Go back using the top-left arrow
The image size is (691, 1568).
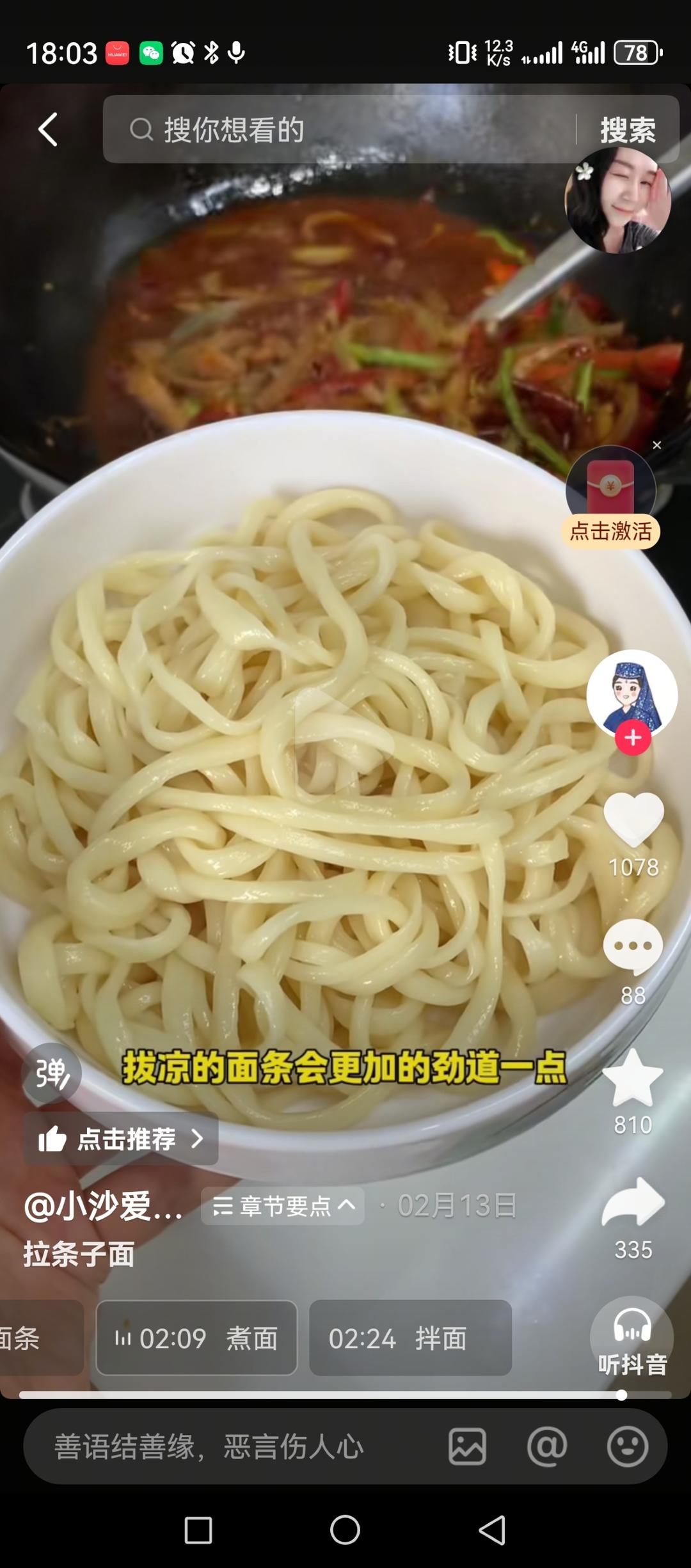49,130
